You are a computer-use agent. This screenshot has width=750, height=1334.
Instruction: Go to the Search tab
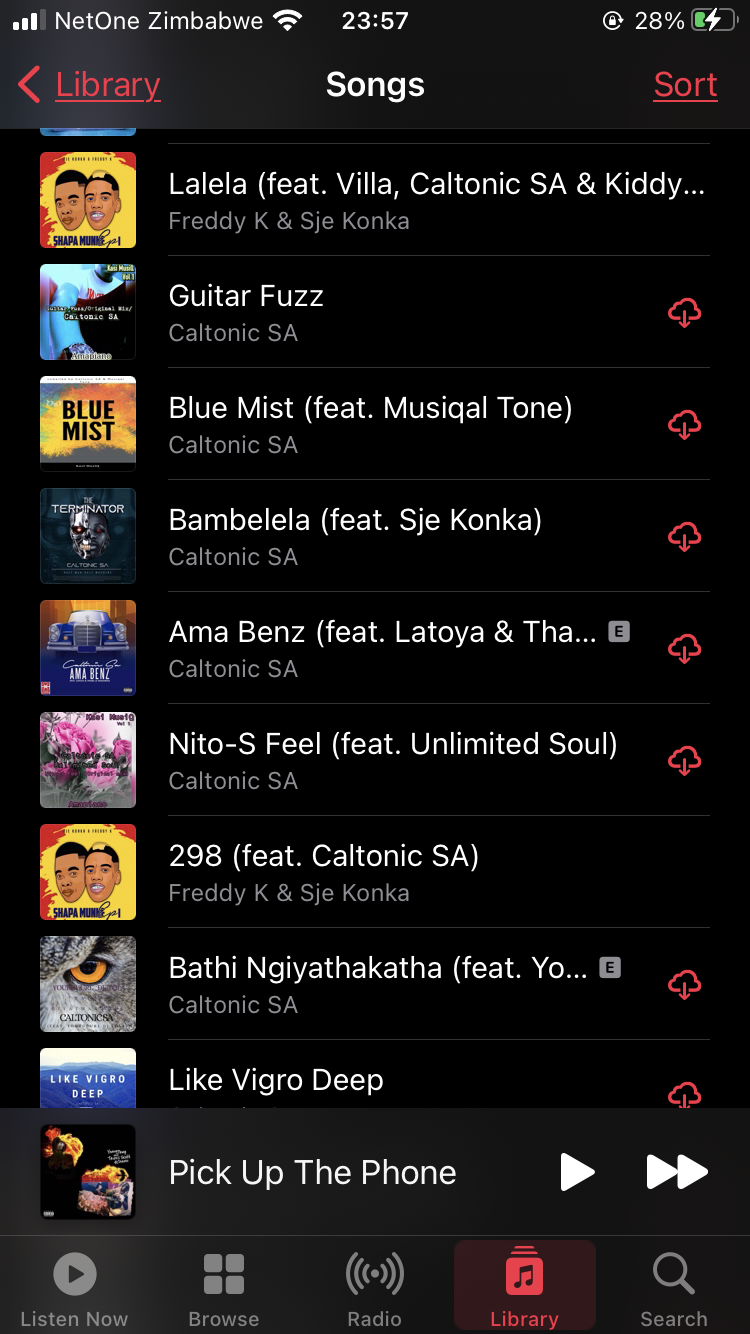674,1290
